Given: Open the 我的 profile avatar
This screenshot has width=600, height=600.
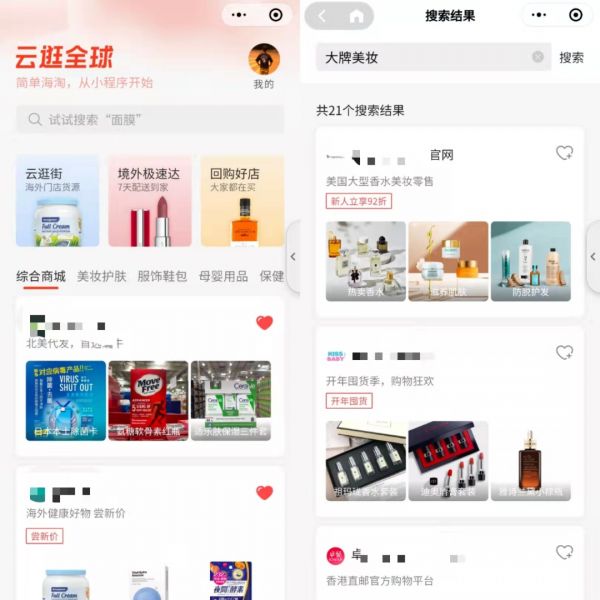Looking at the screenshot, I should tap(264, 60).
